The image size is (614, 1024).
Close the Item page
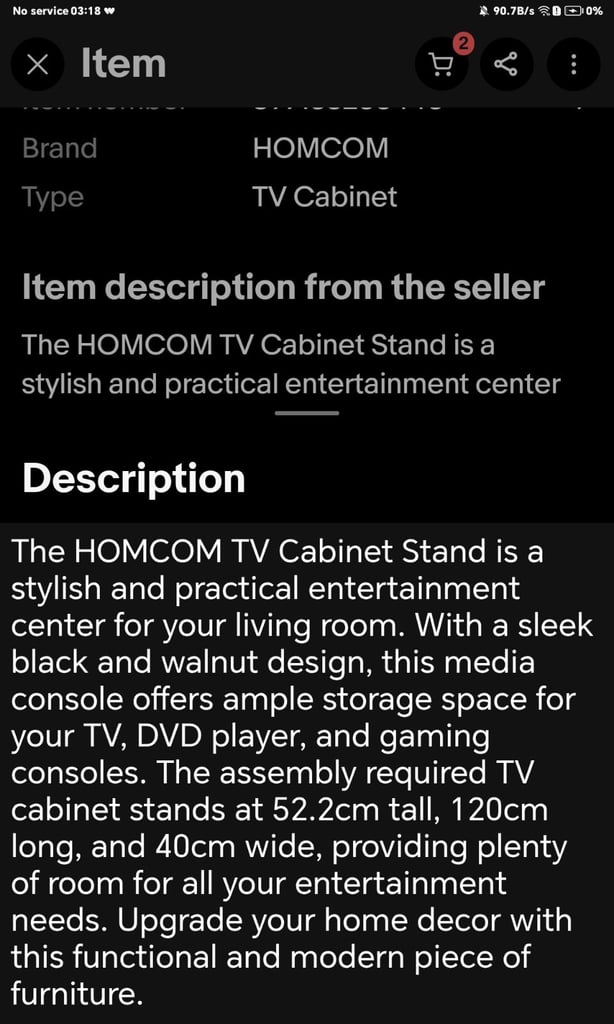coord(37,65)
